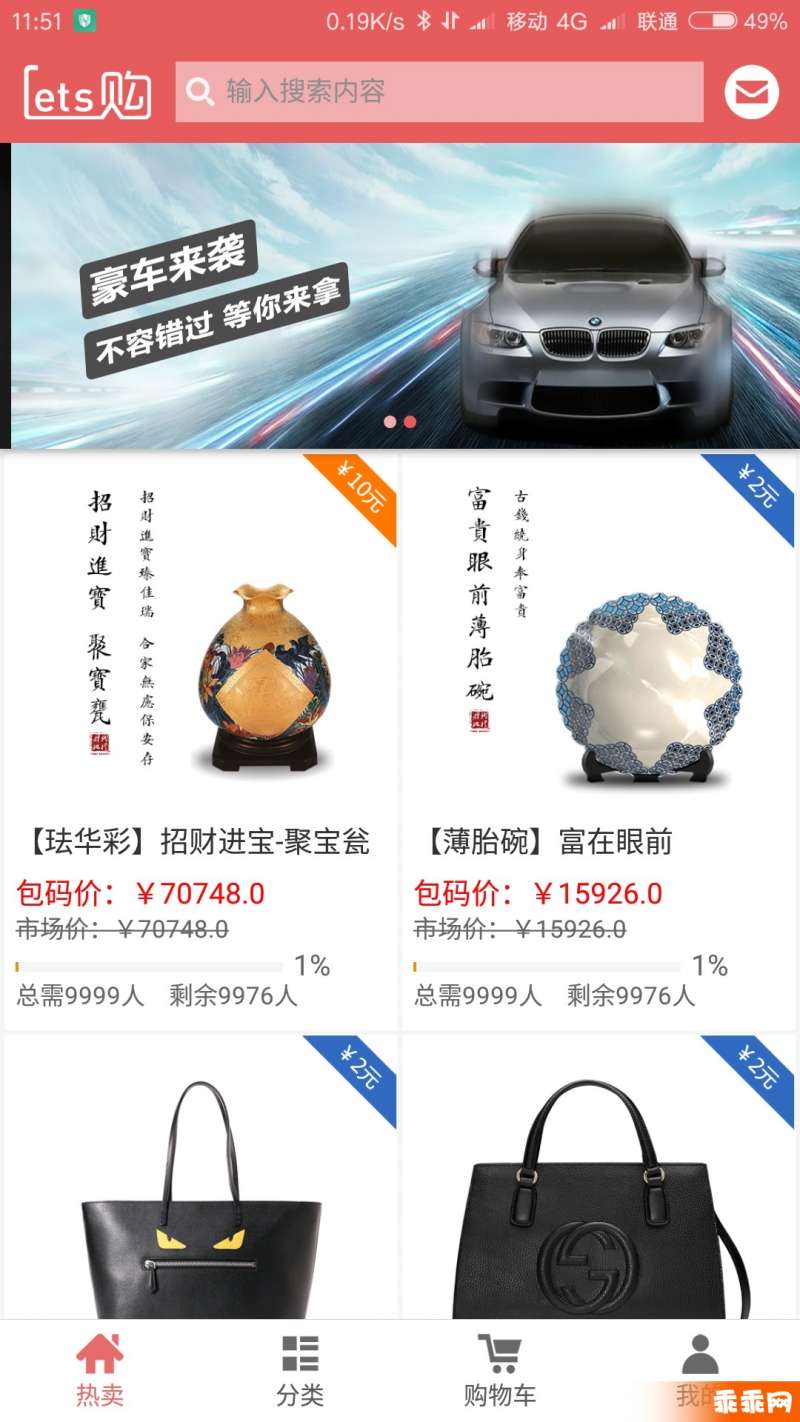Viewport: 800px width, 1422px height.
Task: Switch to the 热卖 tab
Action: (x=100, y=1370)
